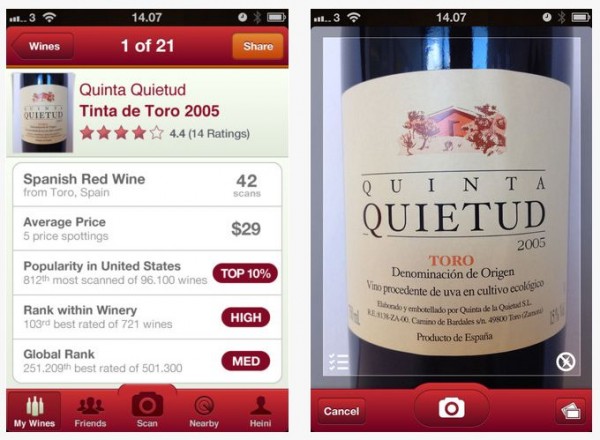Take a photo with the camera shutter
Image resolution: width=600 pixels, height=440 pixels.
pyautogui.click(x=451, y=408)
